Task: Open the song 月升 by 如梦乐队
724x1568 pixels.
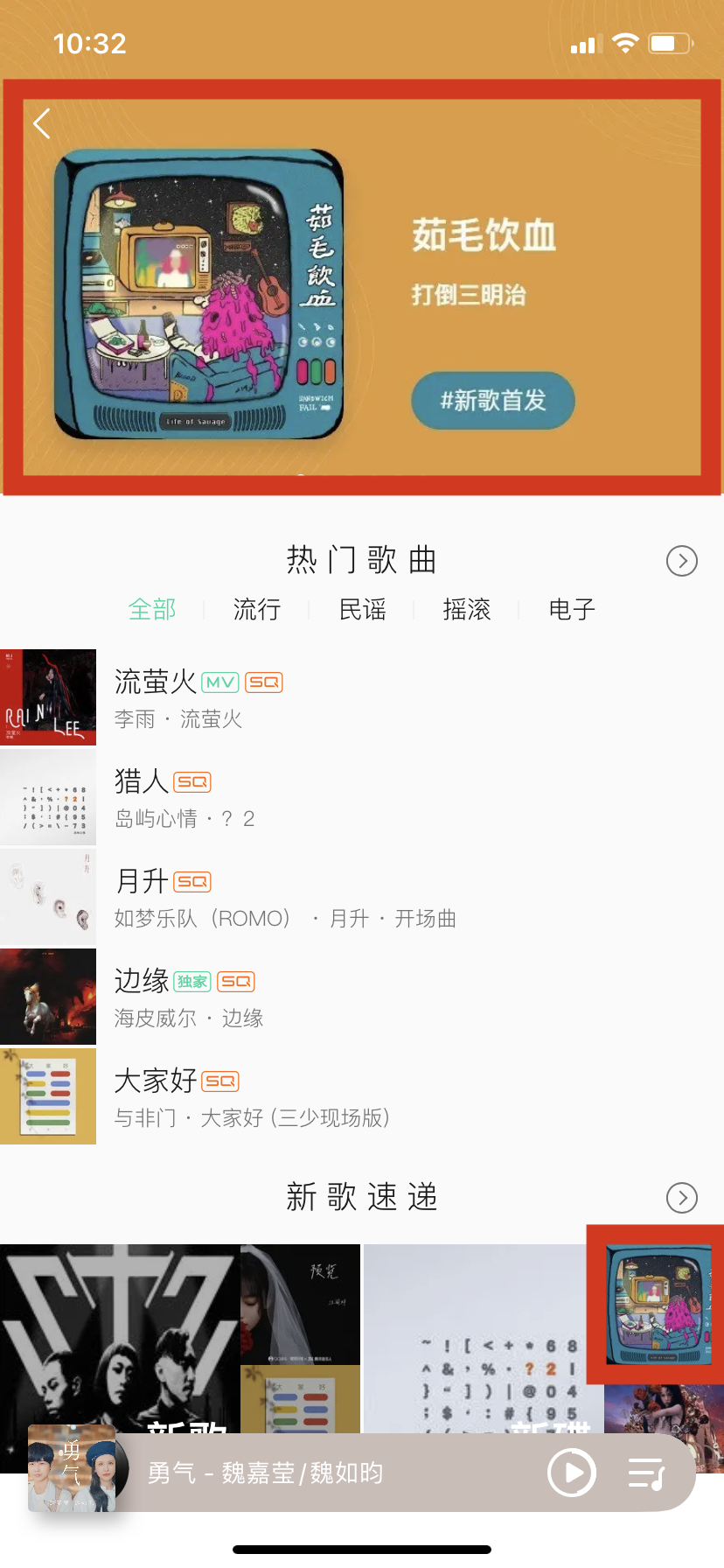Action: (350, 897)
